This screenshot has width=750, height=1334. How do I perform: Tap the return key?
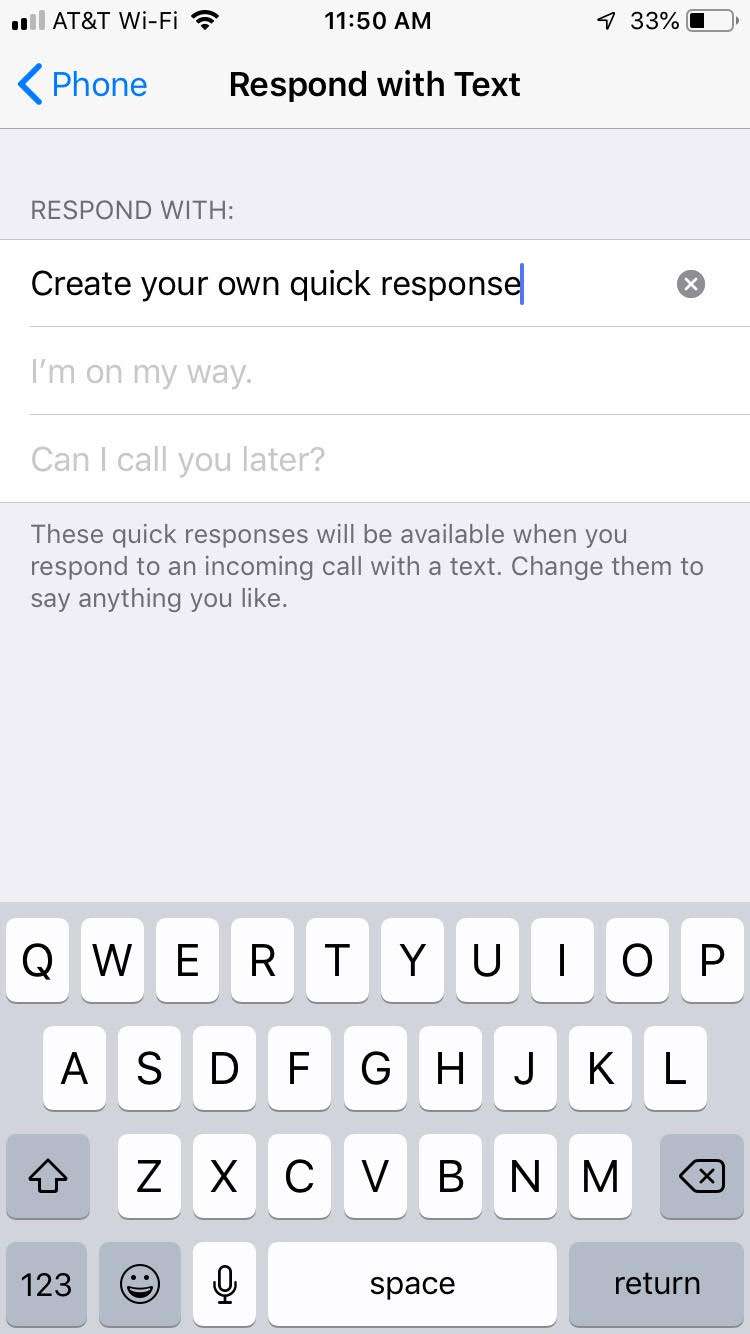click(656, 1283)
